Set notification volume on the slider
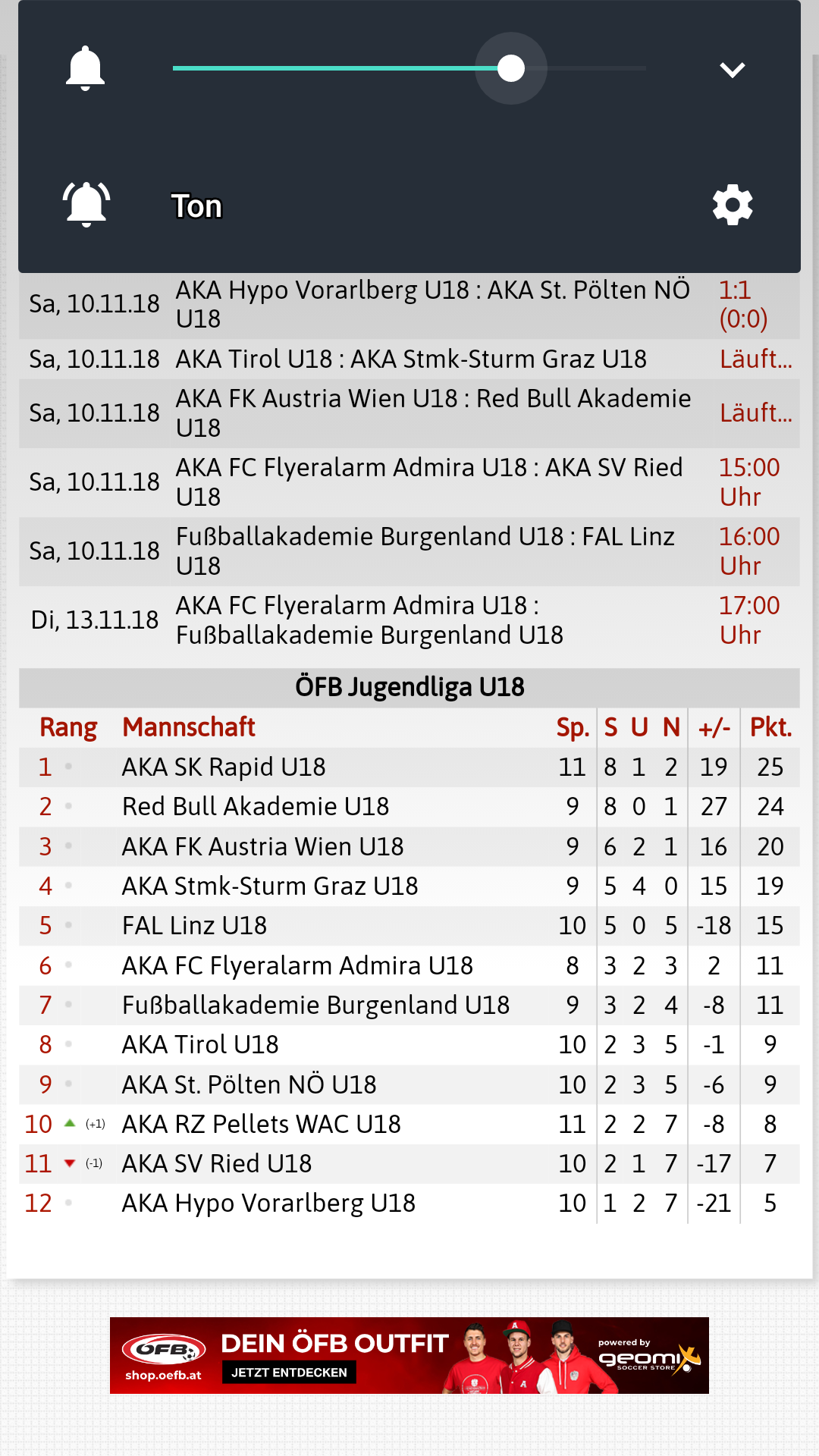Viewport: 819px width, 1456px height. [x=409, y=68]
